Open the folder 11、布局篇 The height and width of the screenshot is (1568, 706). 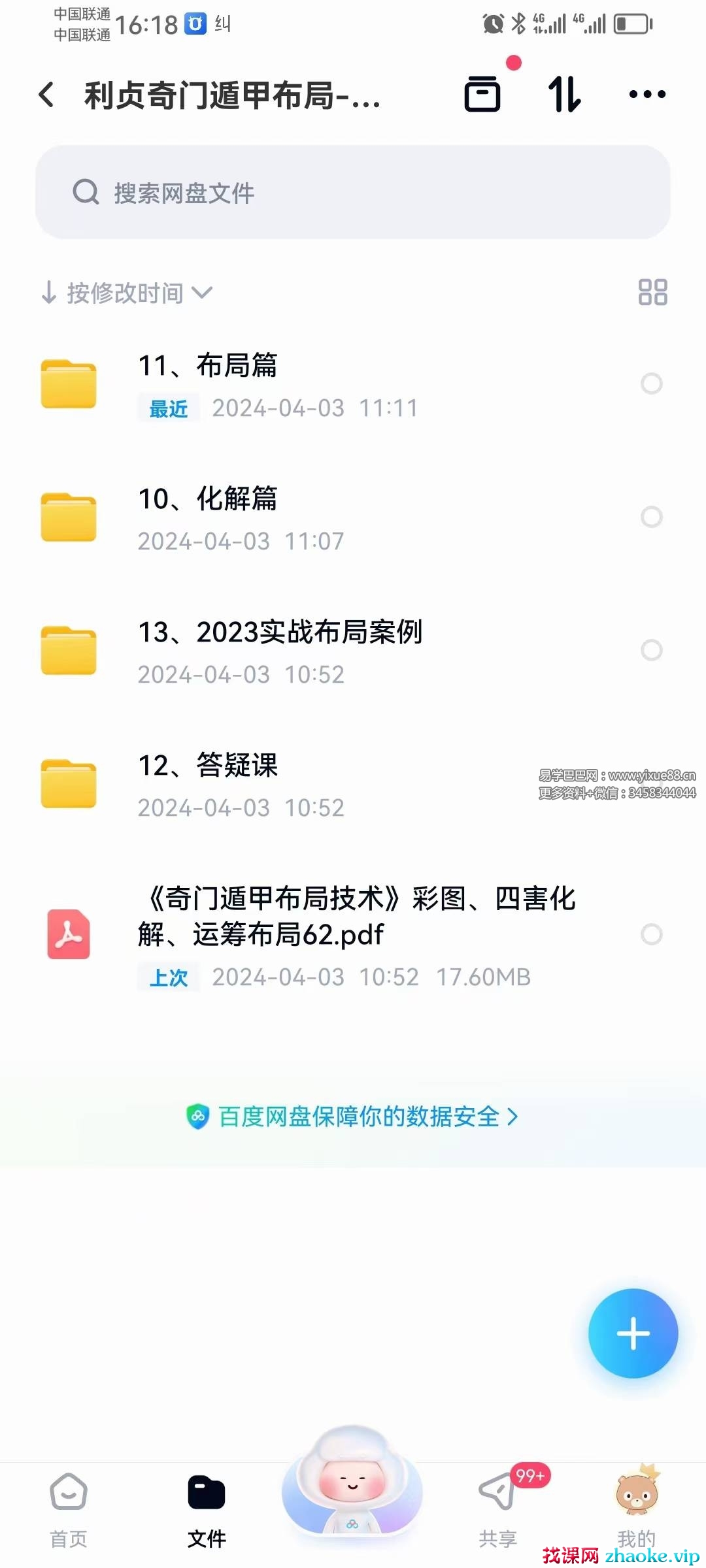(x=208, y=366)
